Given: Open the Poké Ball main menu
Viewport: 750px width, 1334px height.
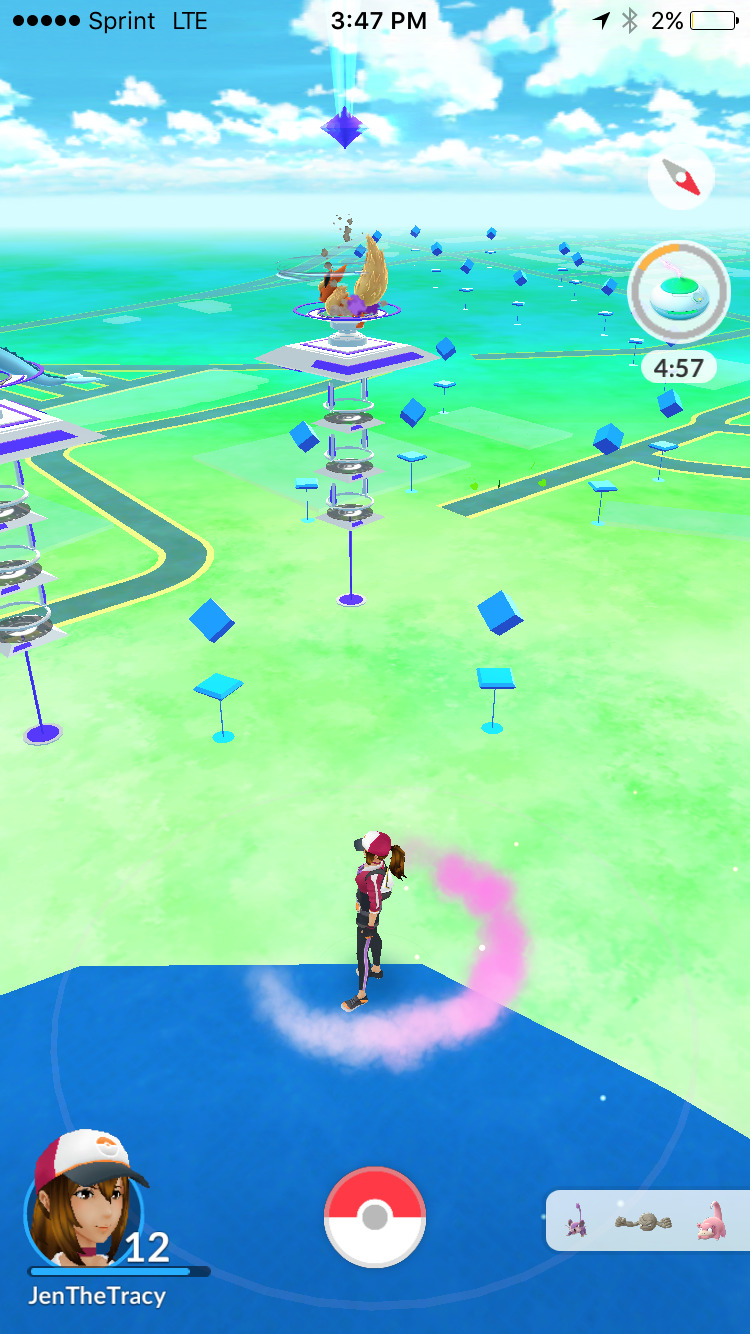Looking at the screenshot, I should point(375,1217).
